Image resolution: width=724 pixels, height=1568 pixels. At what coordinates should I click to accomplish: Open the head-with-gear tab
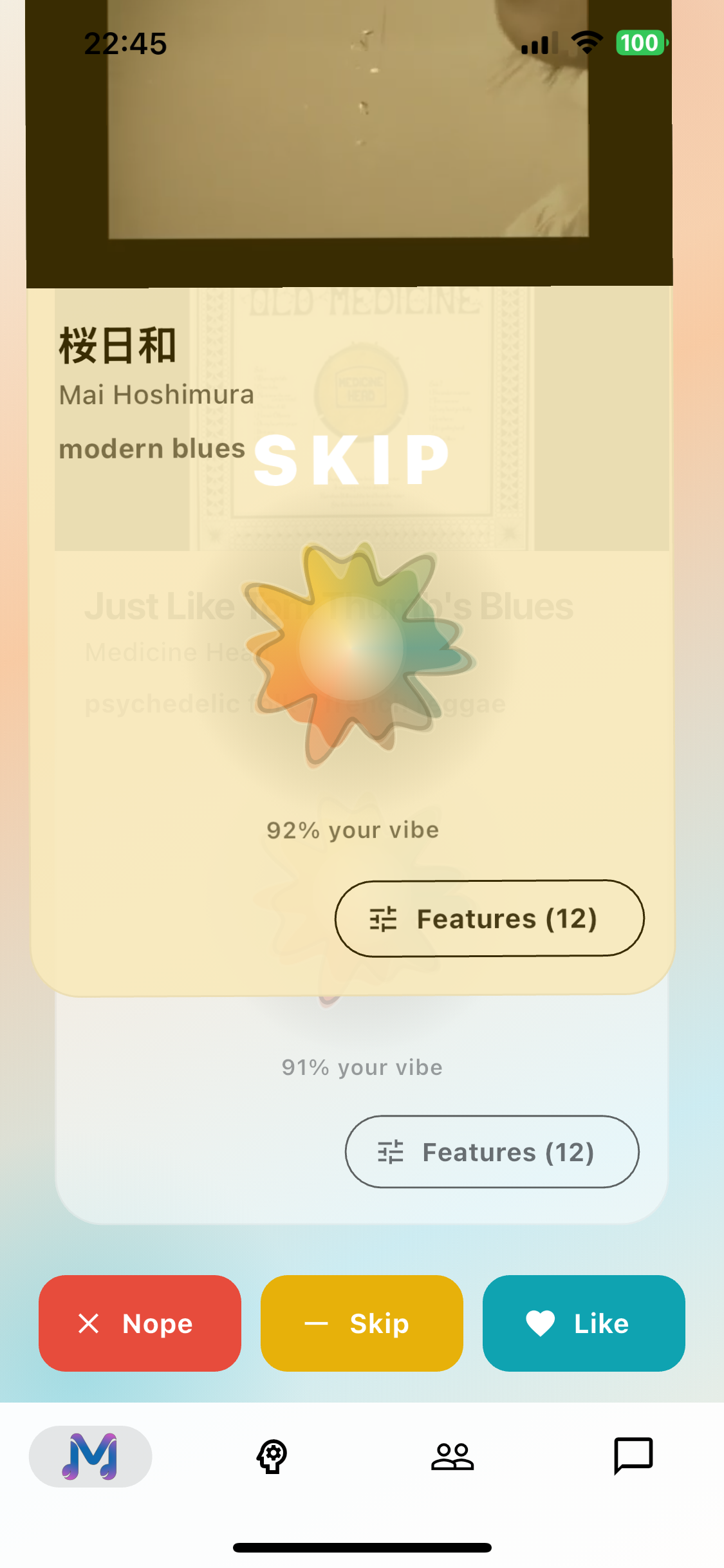pos(272,1456)
